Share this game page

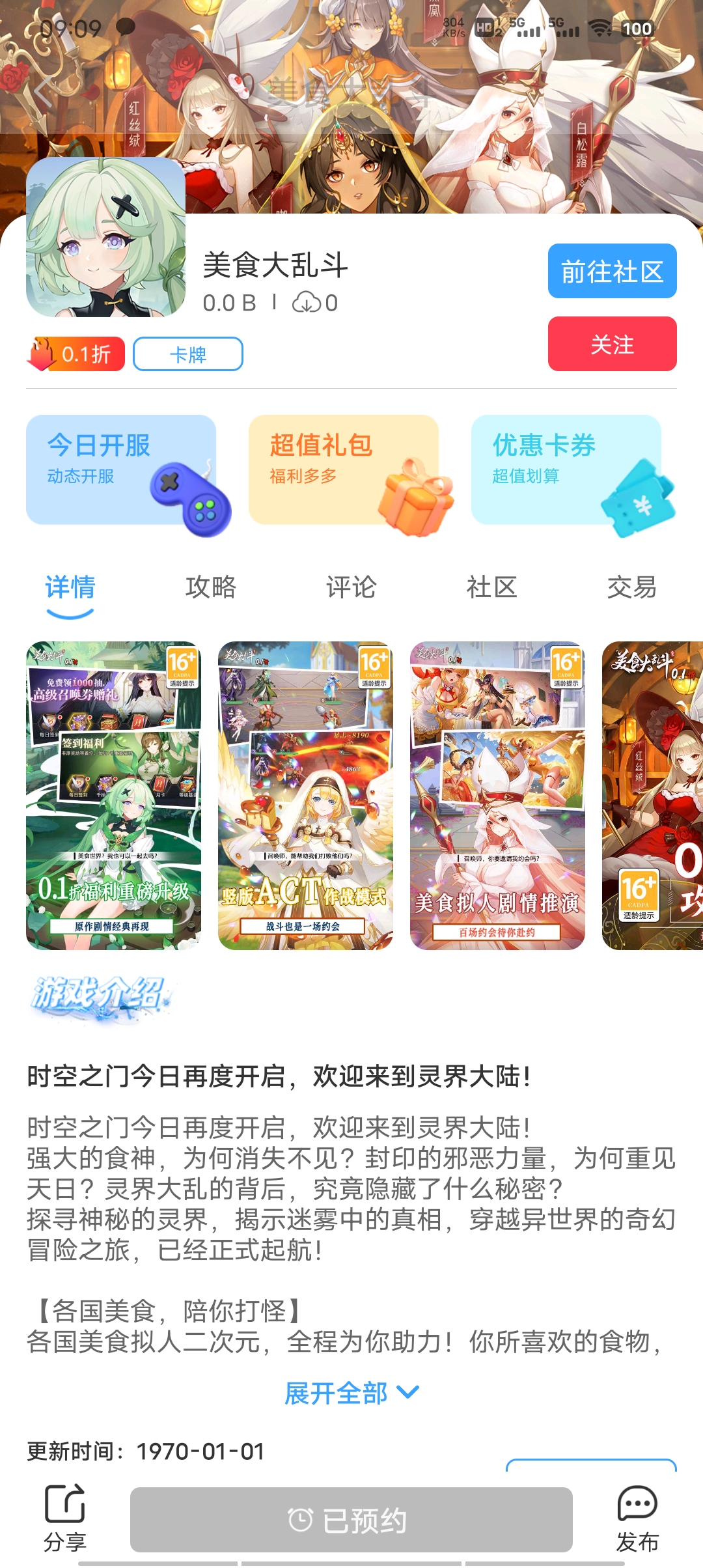pos(64,1519)
